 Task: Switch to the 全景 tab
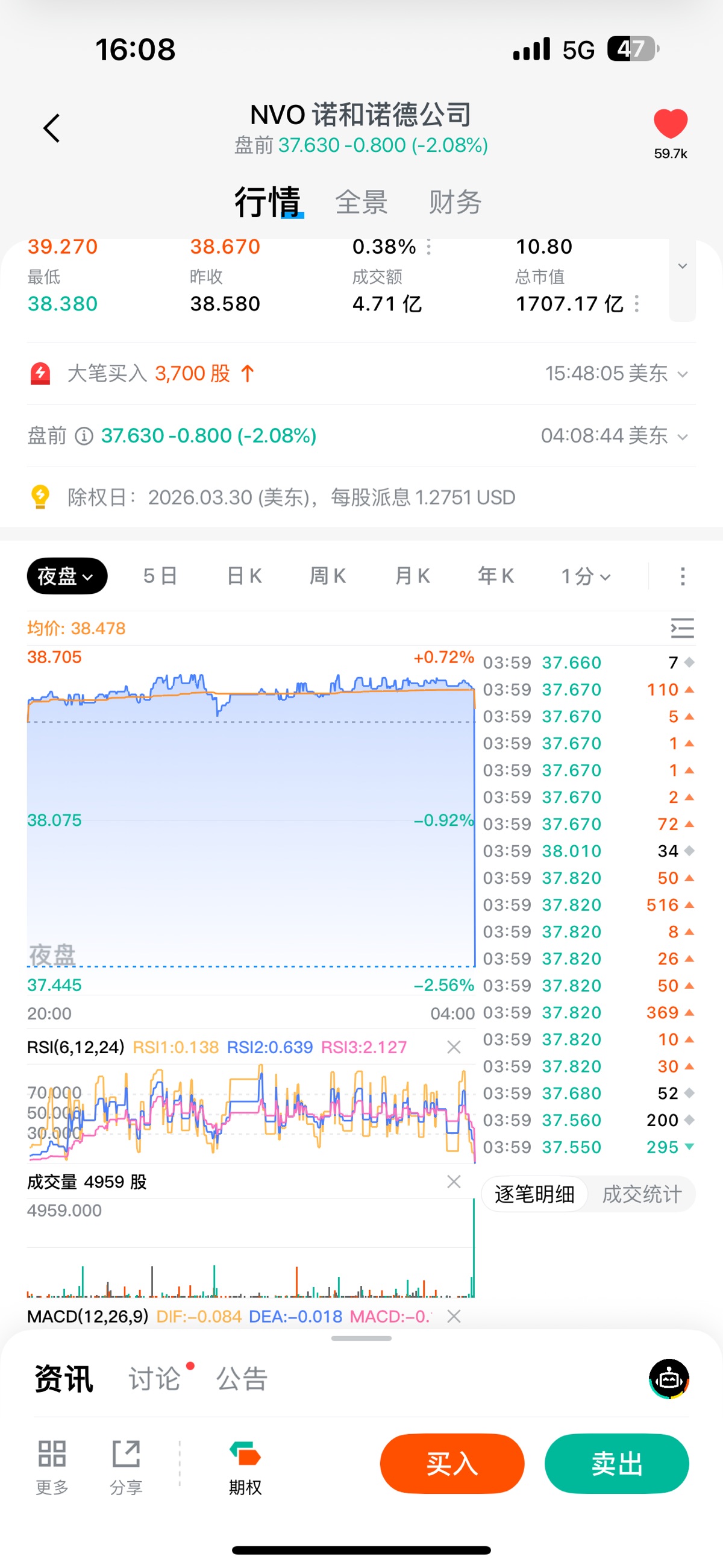coord(361,202)
